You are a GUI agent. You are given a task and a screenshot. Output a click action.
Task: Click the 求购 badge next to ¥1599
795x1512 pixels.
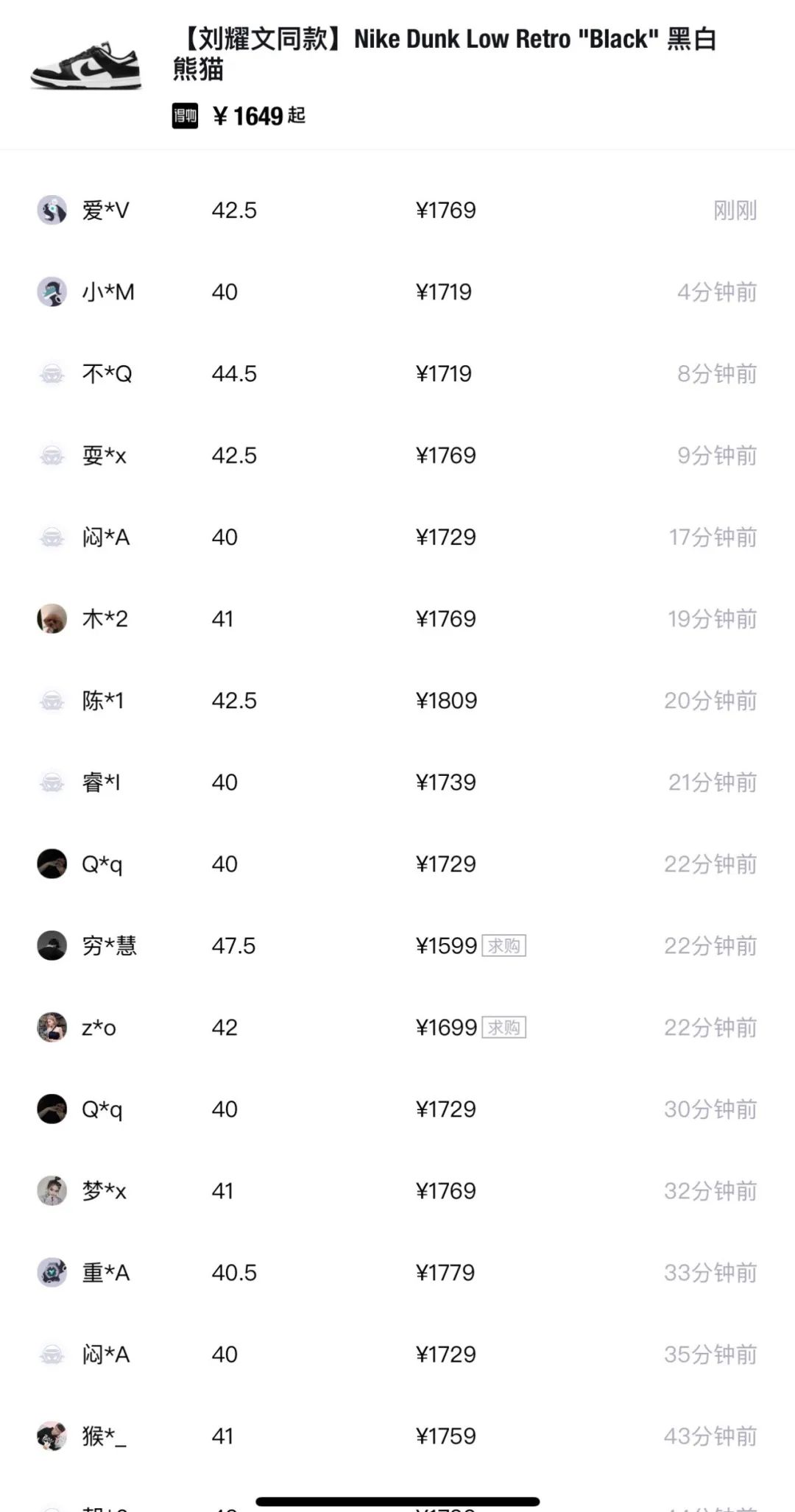pyautogui.click(x=504, y=946)
